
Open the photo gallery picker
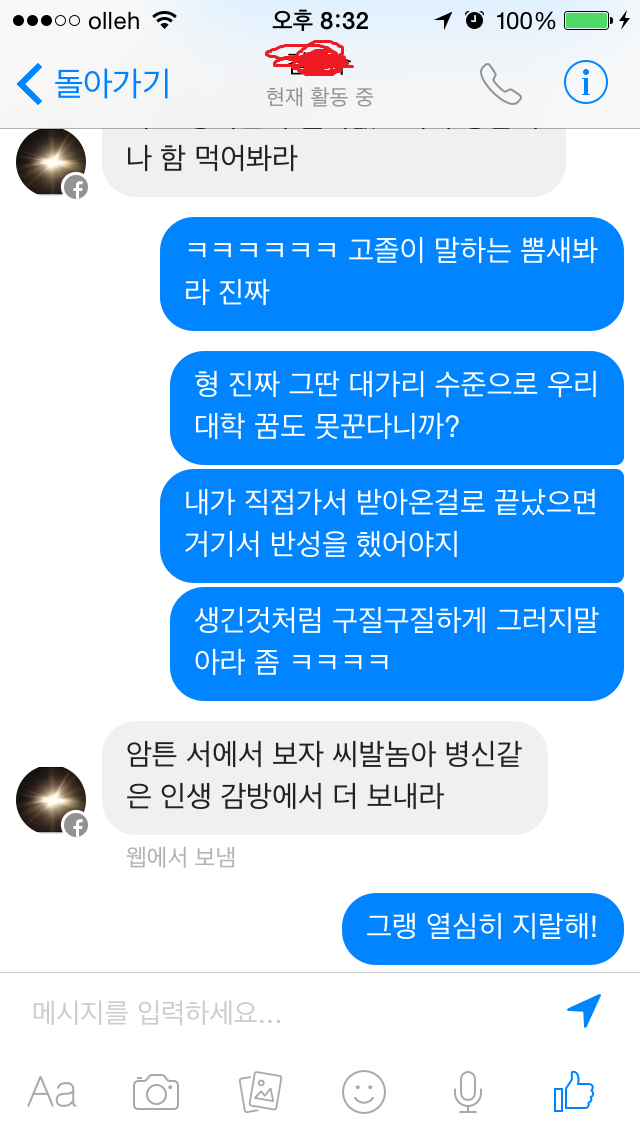[260, 1091]
